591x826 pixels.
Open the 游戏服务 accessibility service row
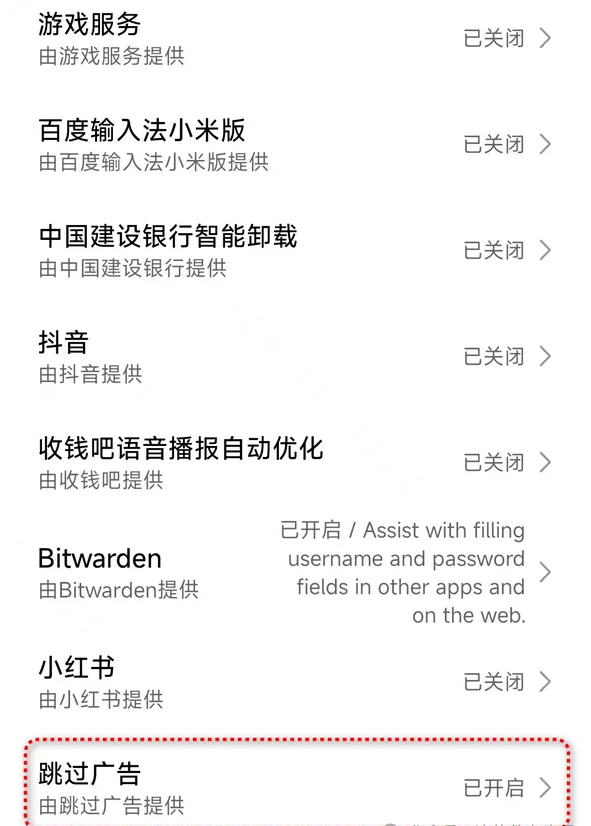(296, 38)
